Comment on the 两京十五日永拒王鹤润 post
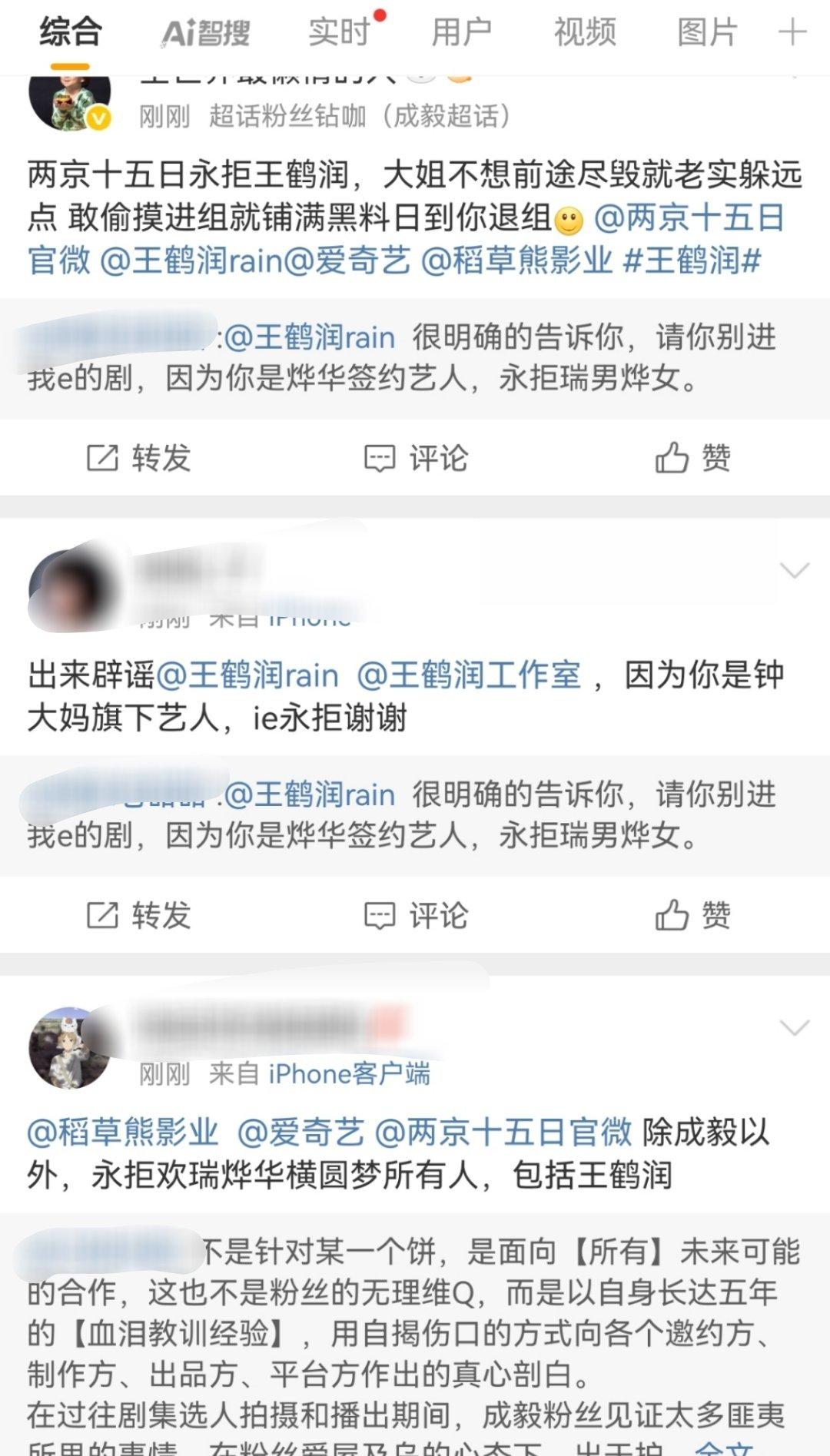830x1456 pixels. click(x=416, y=458)
